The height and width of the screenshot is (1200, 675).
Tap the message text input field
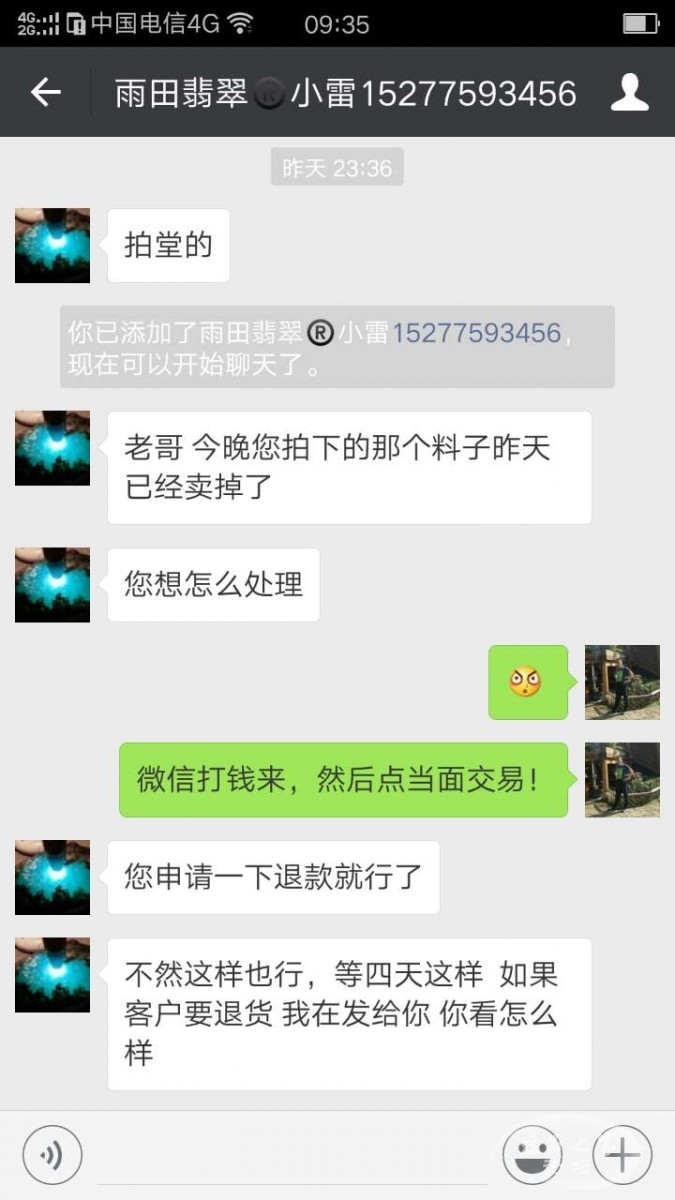290,1156
